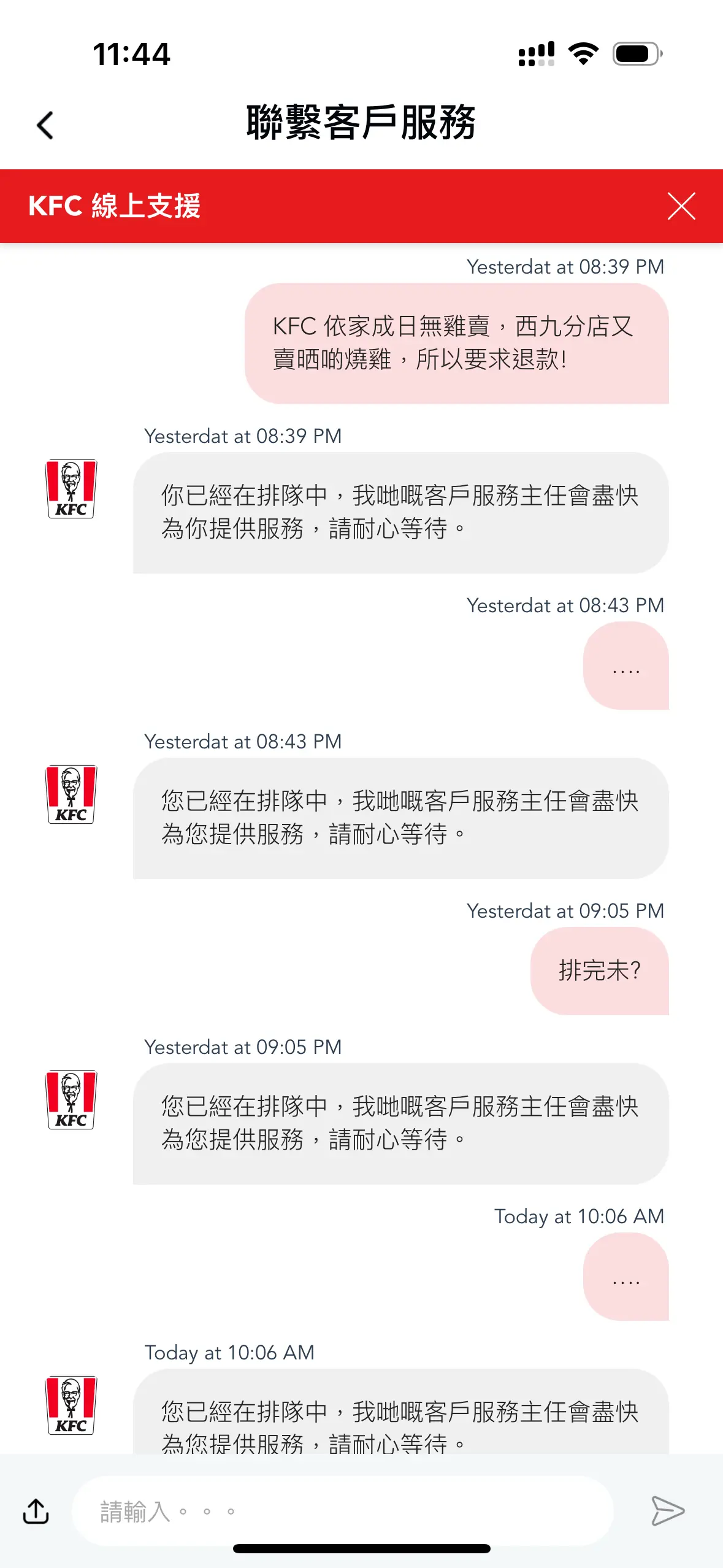Tap the upload attachment icon

(36, 1511)
